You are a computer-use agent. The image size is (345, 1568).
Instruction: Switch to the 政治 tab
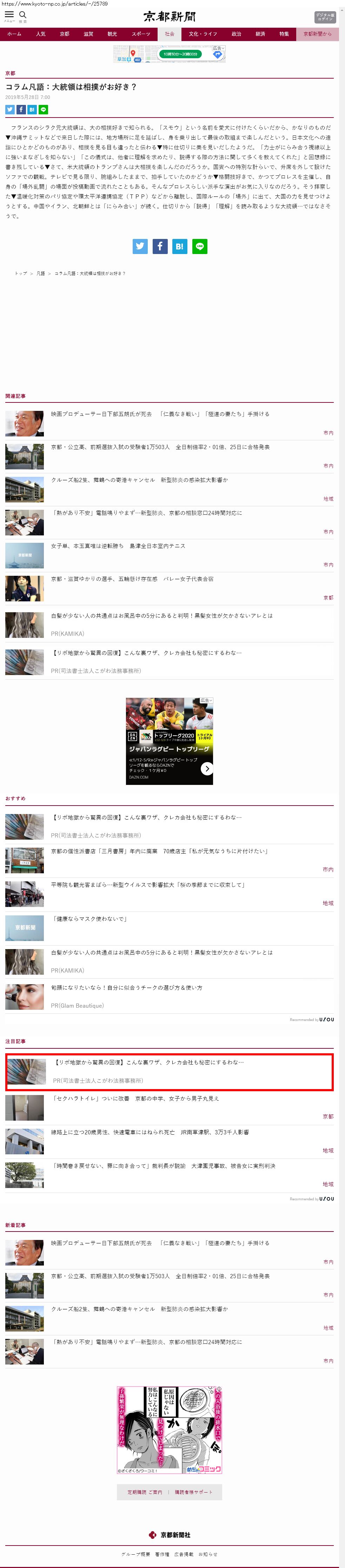point(236,34)
